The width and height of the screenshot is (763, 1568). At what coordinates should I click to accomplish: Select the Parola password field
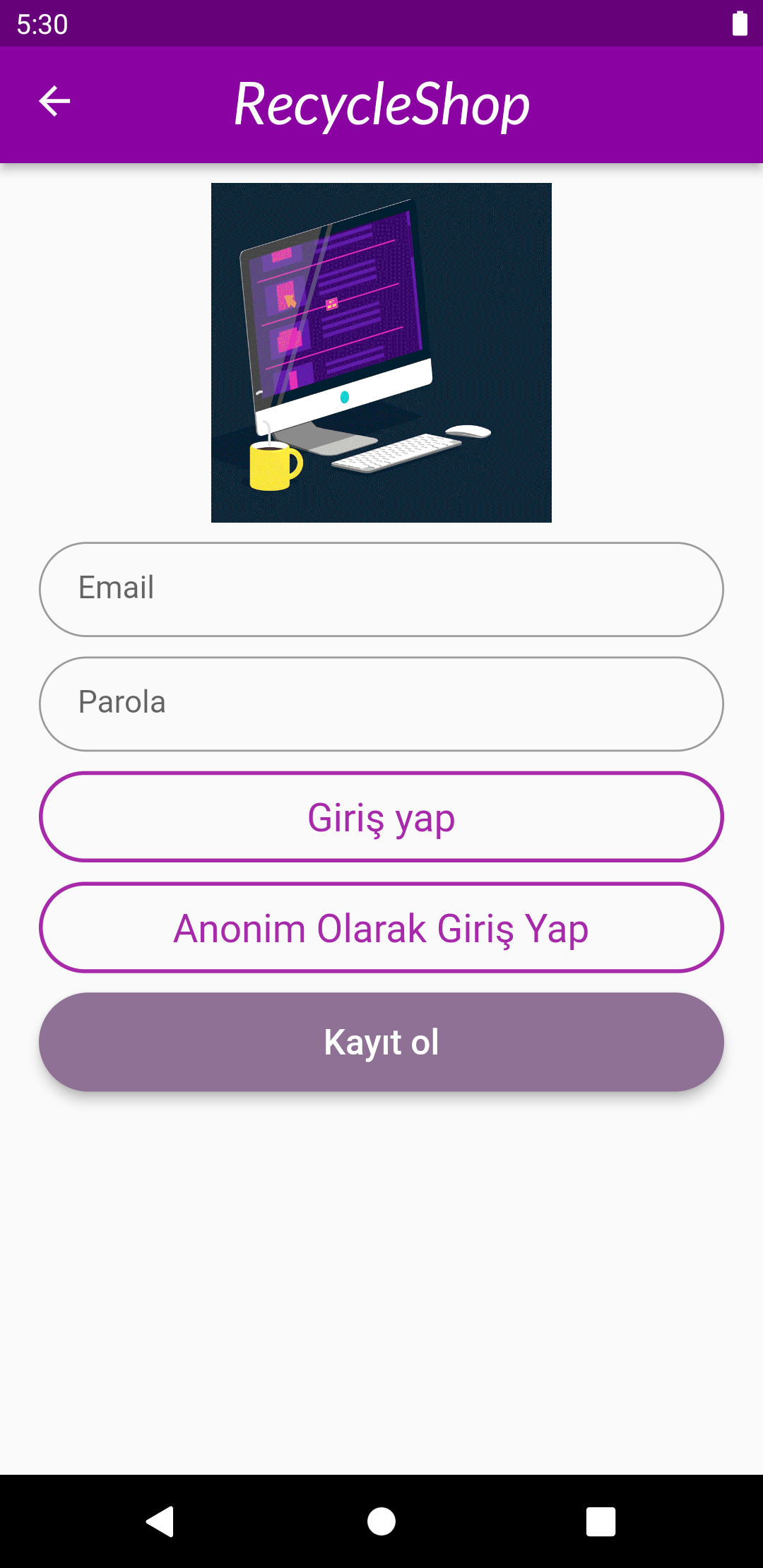pos(381,703)
